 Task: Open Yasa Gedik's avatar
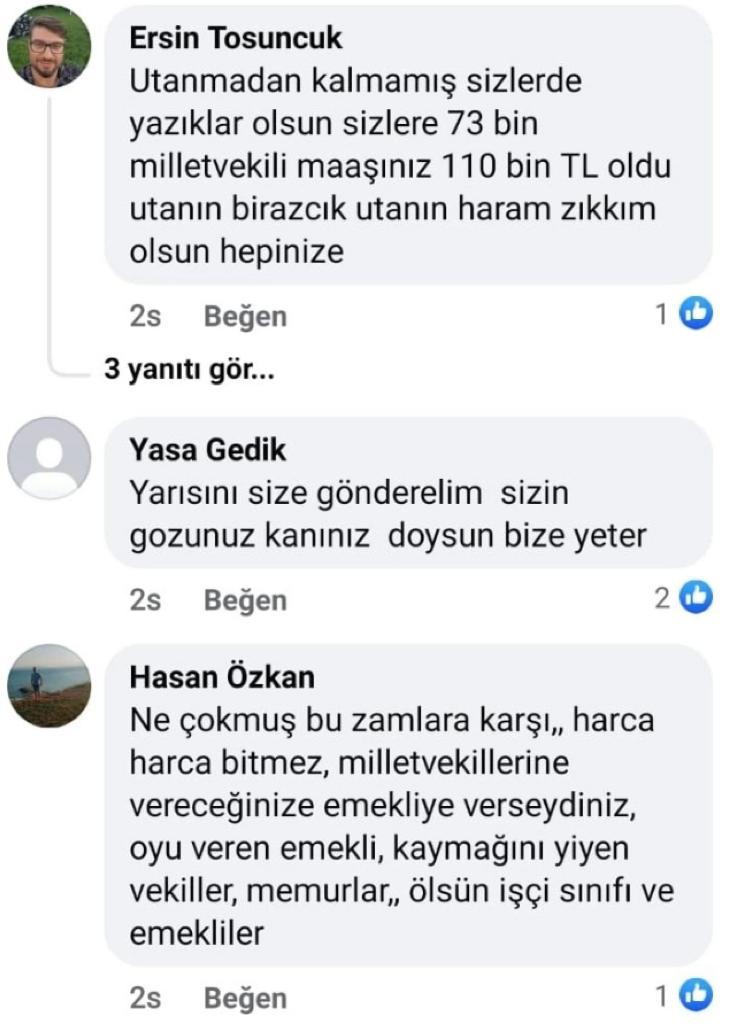49,458
